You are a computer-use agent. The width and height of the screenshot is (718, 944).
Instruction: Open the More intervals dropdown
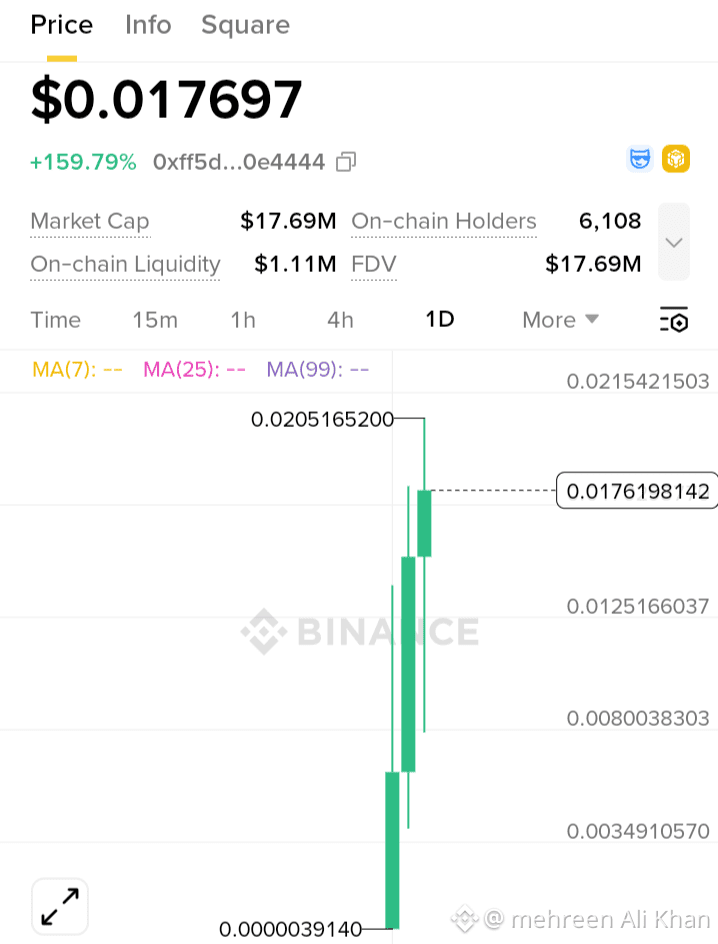coord(560,320)
